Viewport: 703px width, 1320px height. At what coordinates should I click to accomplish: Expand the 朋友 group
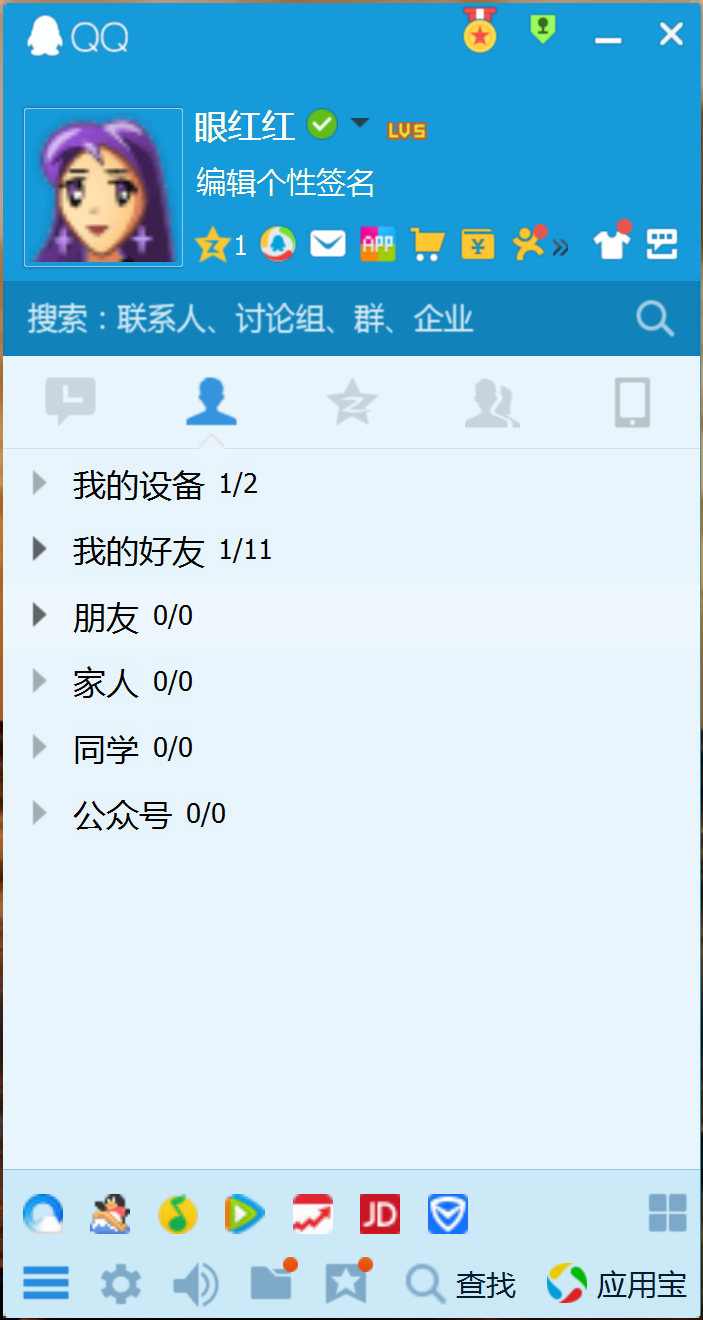coord(352,617)
